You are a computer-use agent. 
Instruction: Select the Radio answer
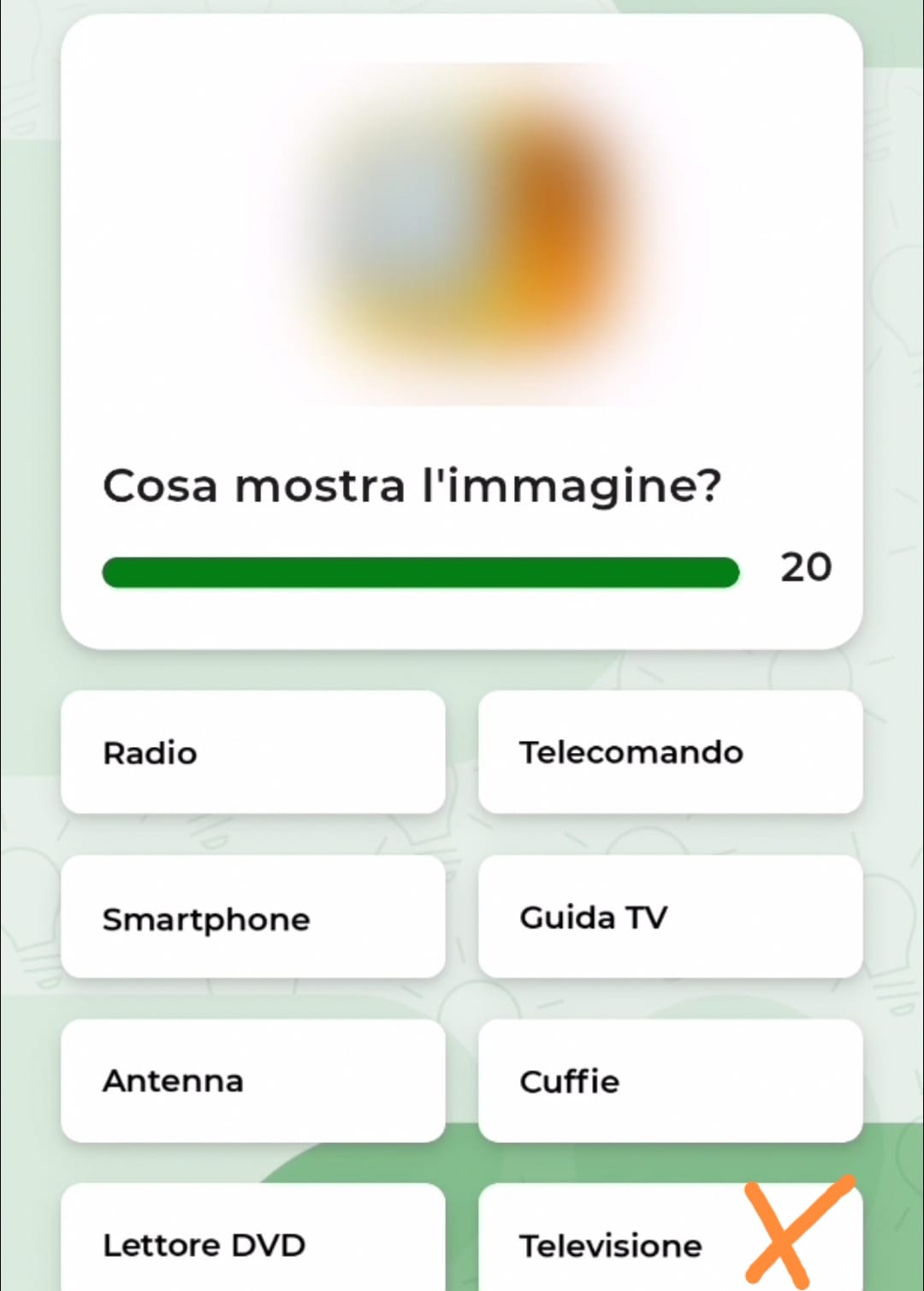pyautogui.click(x=252, y=752)
